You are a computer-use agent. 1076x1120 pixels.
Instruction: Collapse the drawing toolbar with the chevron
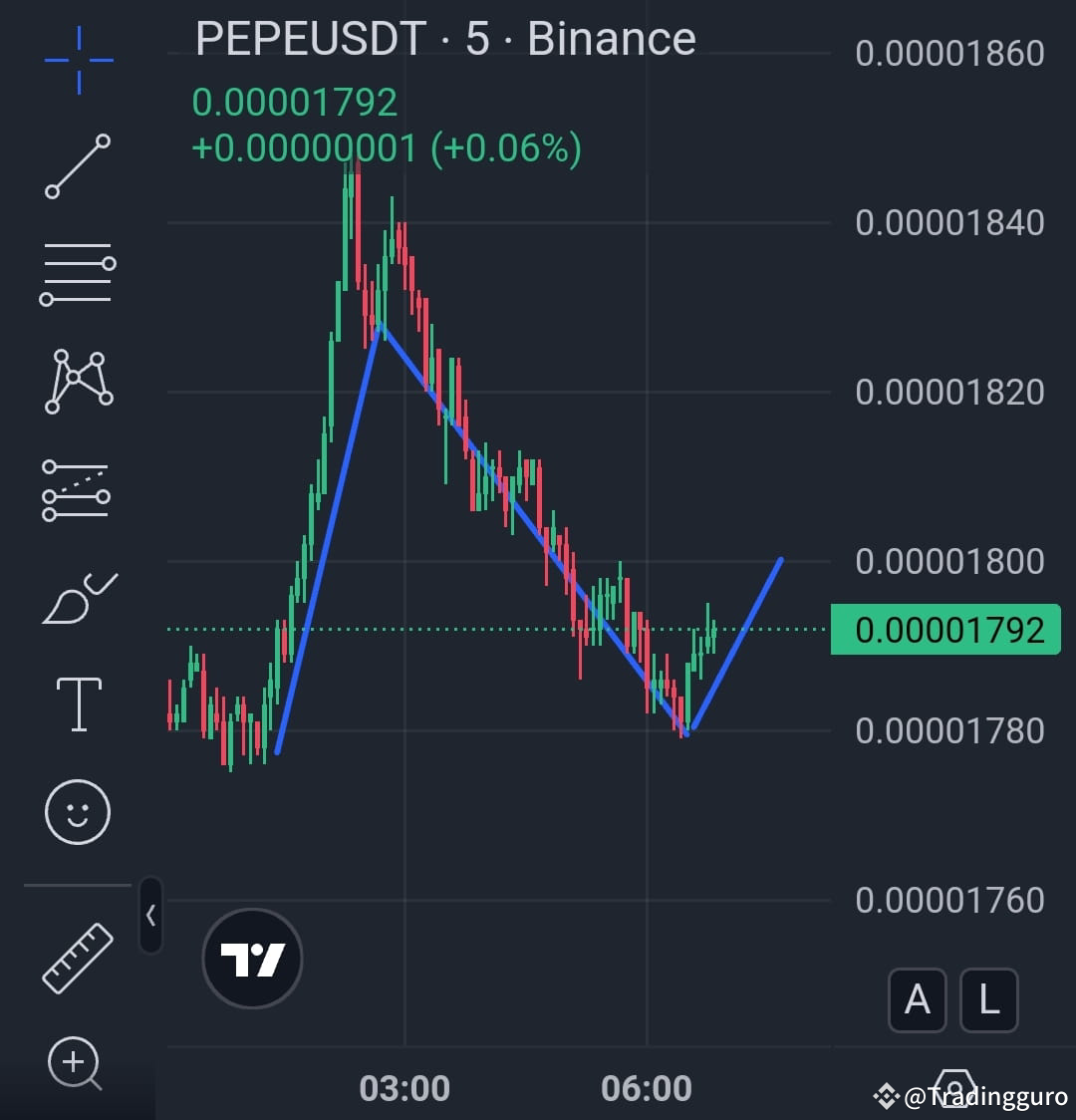click(x=151, y=917)
